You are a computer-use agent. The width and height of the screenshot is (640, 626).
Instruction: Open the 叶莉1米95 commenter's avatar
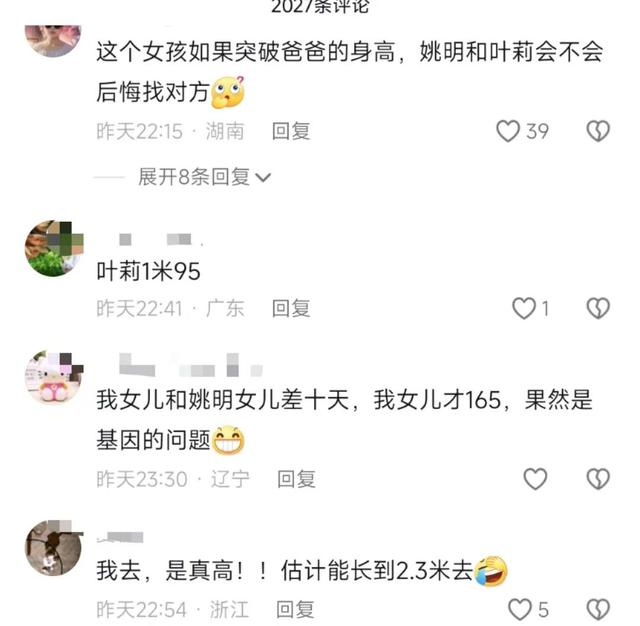coord(53,248)
